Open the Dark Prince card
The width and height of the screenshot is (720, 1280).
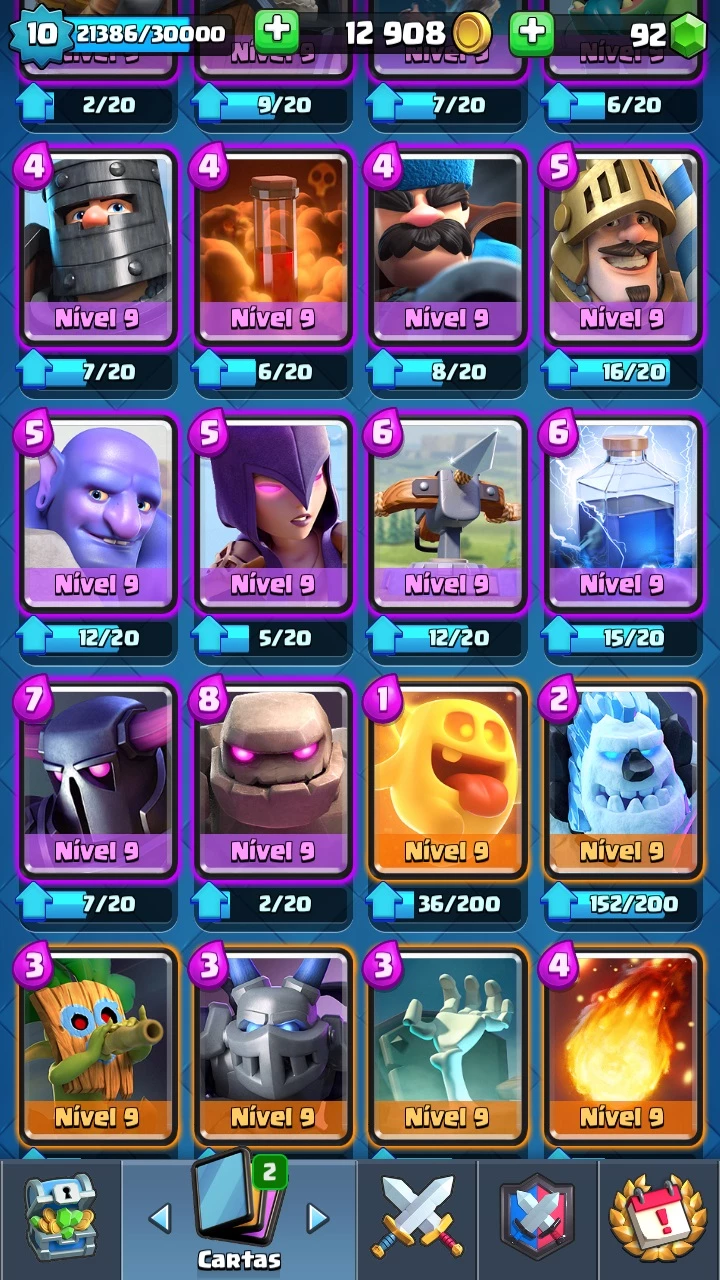98,247
